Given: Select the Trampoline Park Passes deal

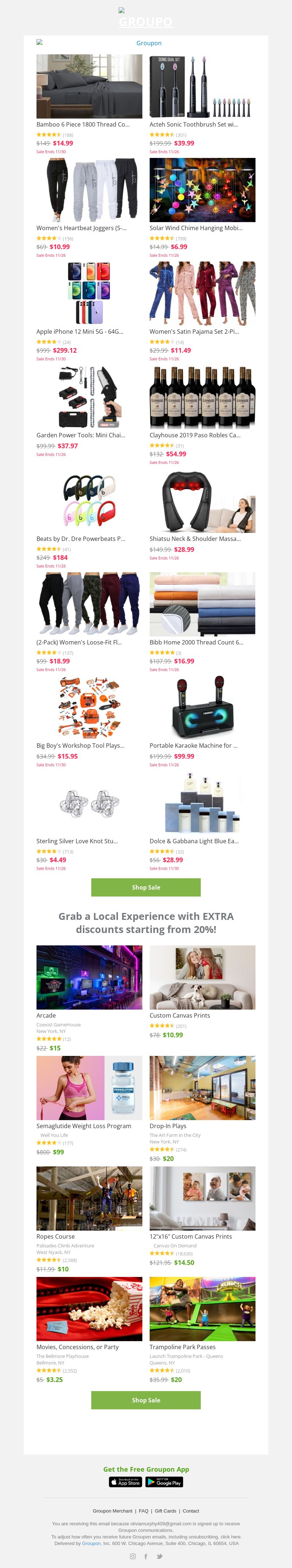Looking at the screenshot, I should tap(202, 1309).
